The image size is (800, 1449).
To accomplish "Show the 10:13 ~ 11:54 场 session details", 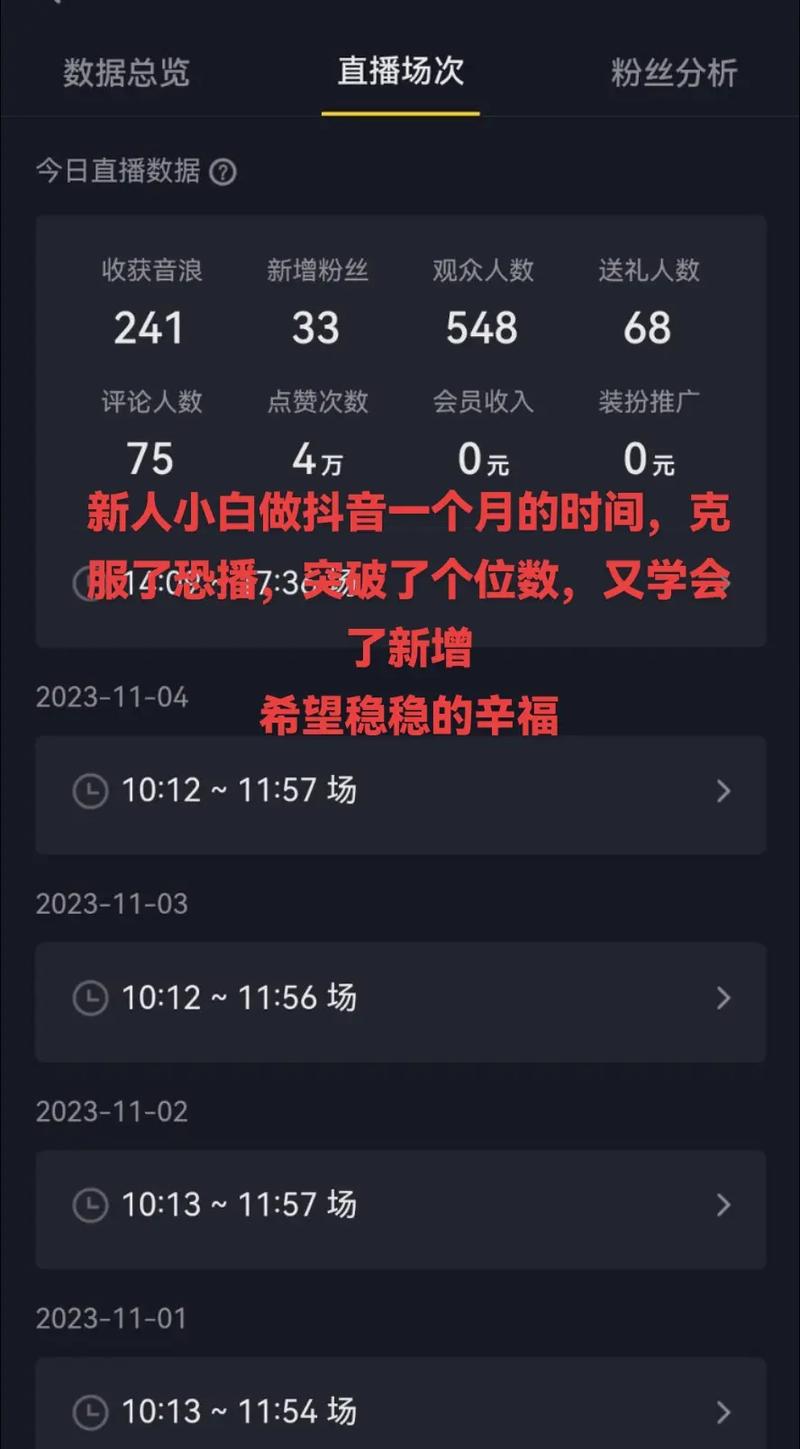I will (x=400, y=1410).
